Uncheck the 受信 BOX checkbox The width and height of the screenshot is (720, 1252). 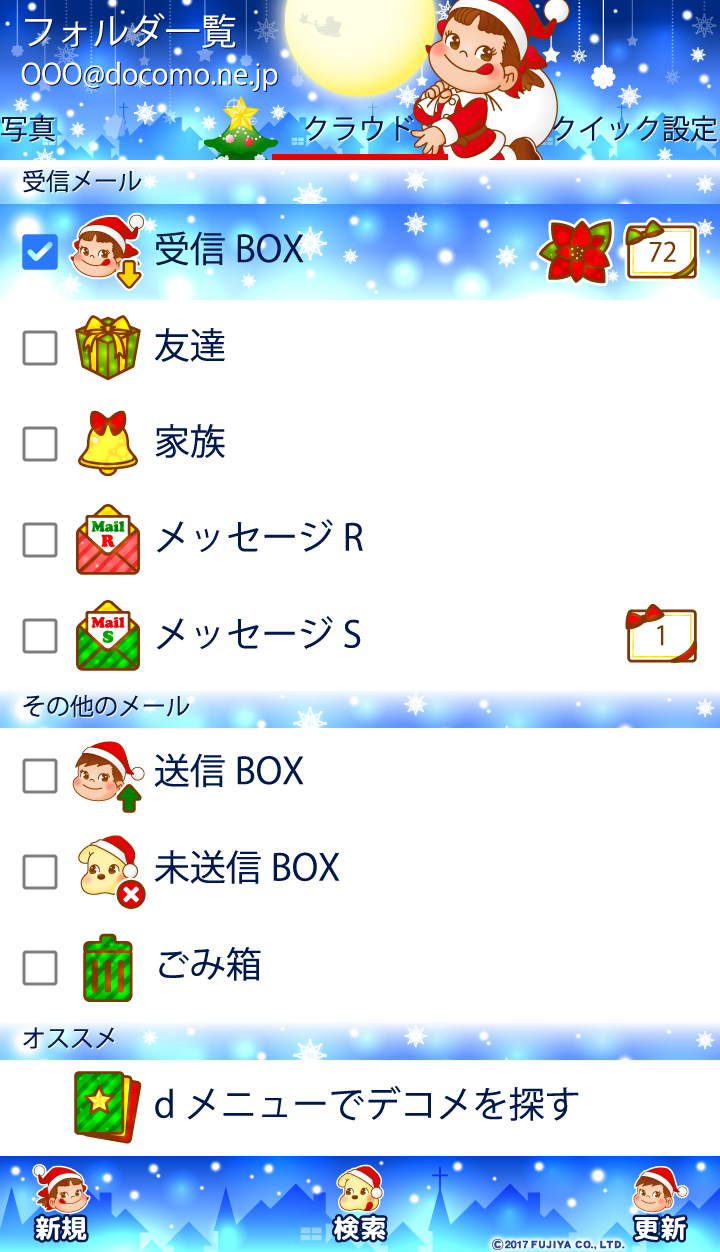point(40,251)
